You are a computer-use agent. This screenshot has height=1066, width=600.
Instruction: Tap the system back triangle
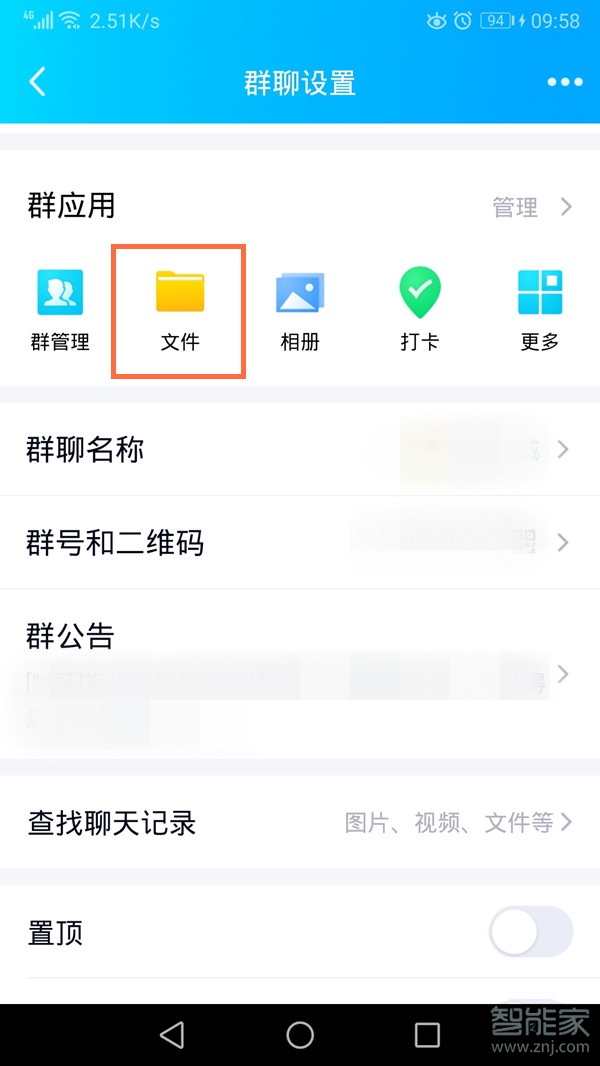pos(172,1035)
